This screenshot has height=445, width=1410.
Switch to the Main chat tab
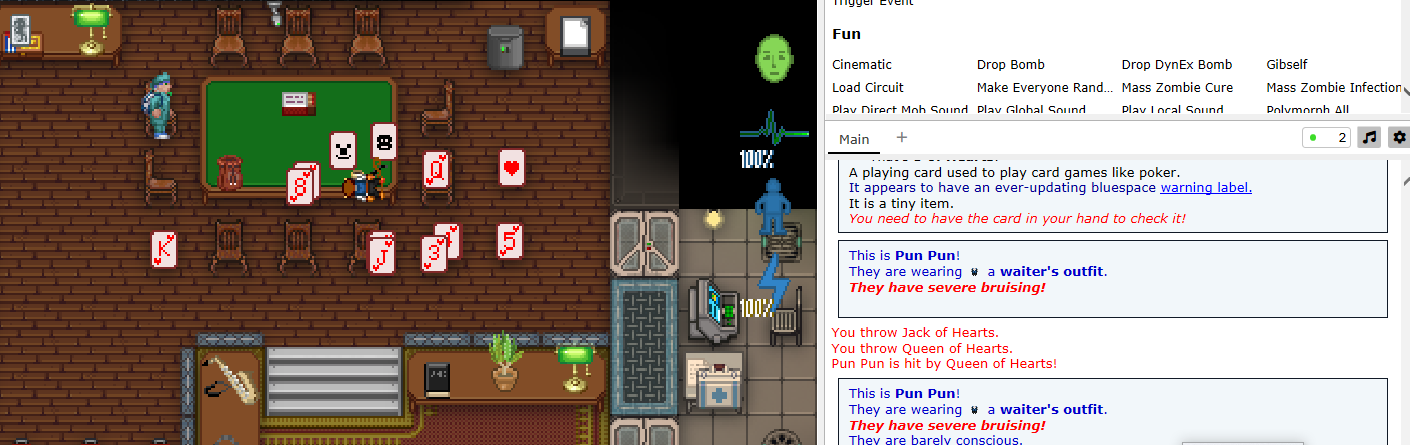[854, 139]
